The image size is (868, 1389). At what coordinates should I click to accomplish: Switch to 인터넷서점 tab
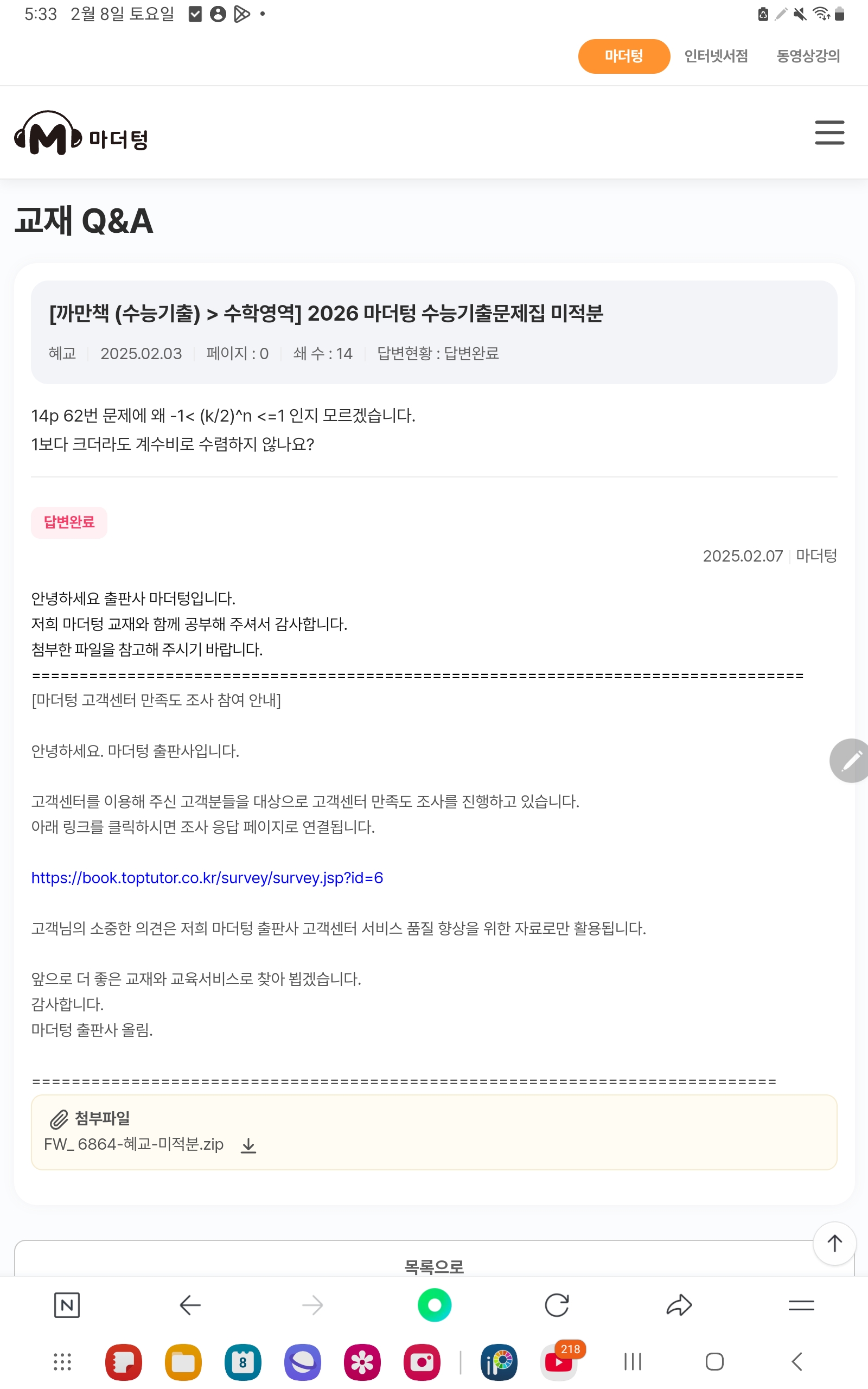click(x=716, y=56)
